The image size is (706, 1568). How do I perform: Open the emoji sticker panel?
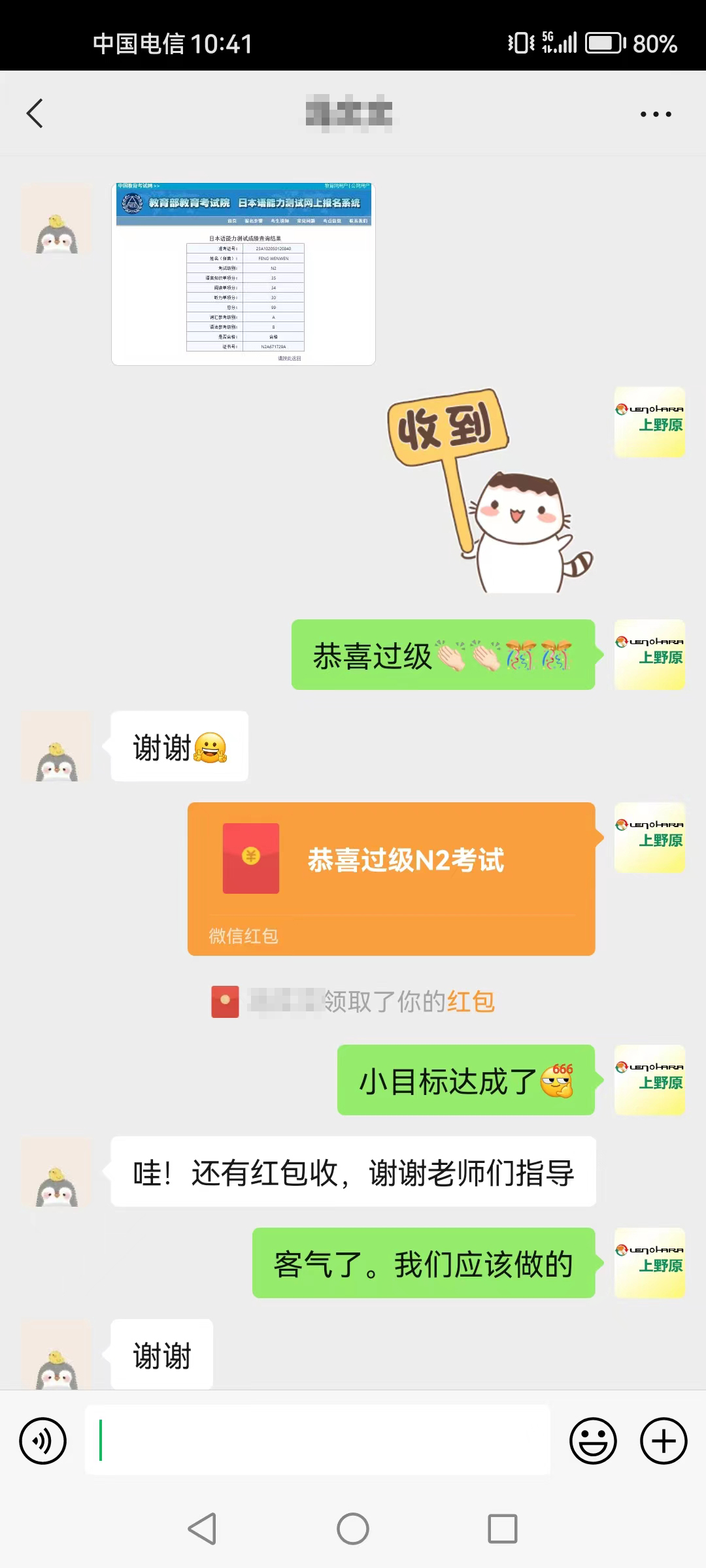[593, 1441]
